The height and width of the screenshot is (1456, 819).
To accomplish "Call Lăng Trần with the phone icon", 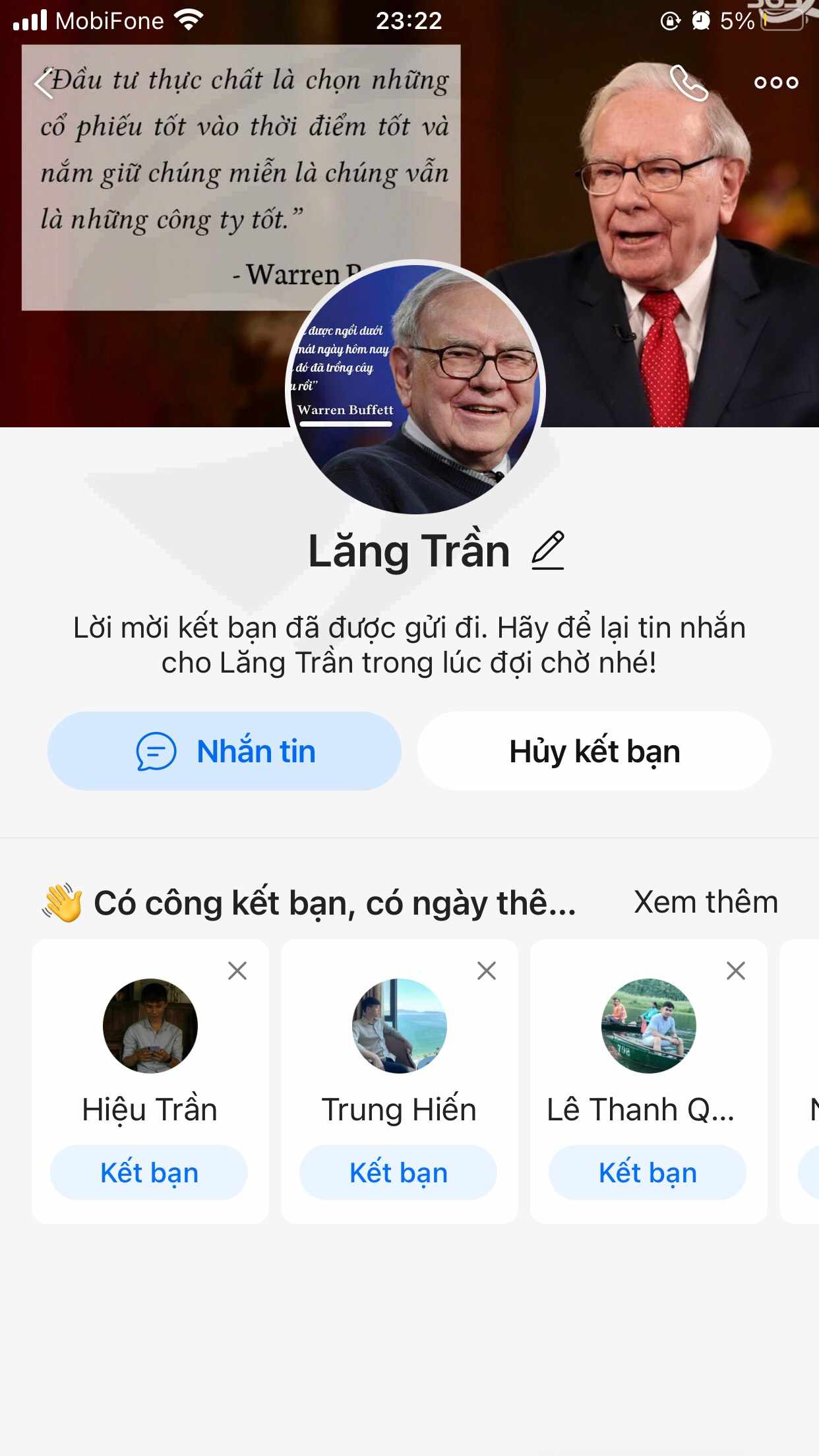I will [688, 83].
